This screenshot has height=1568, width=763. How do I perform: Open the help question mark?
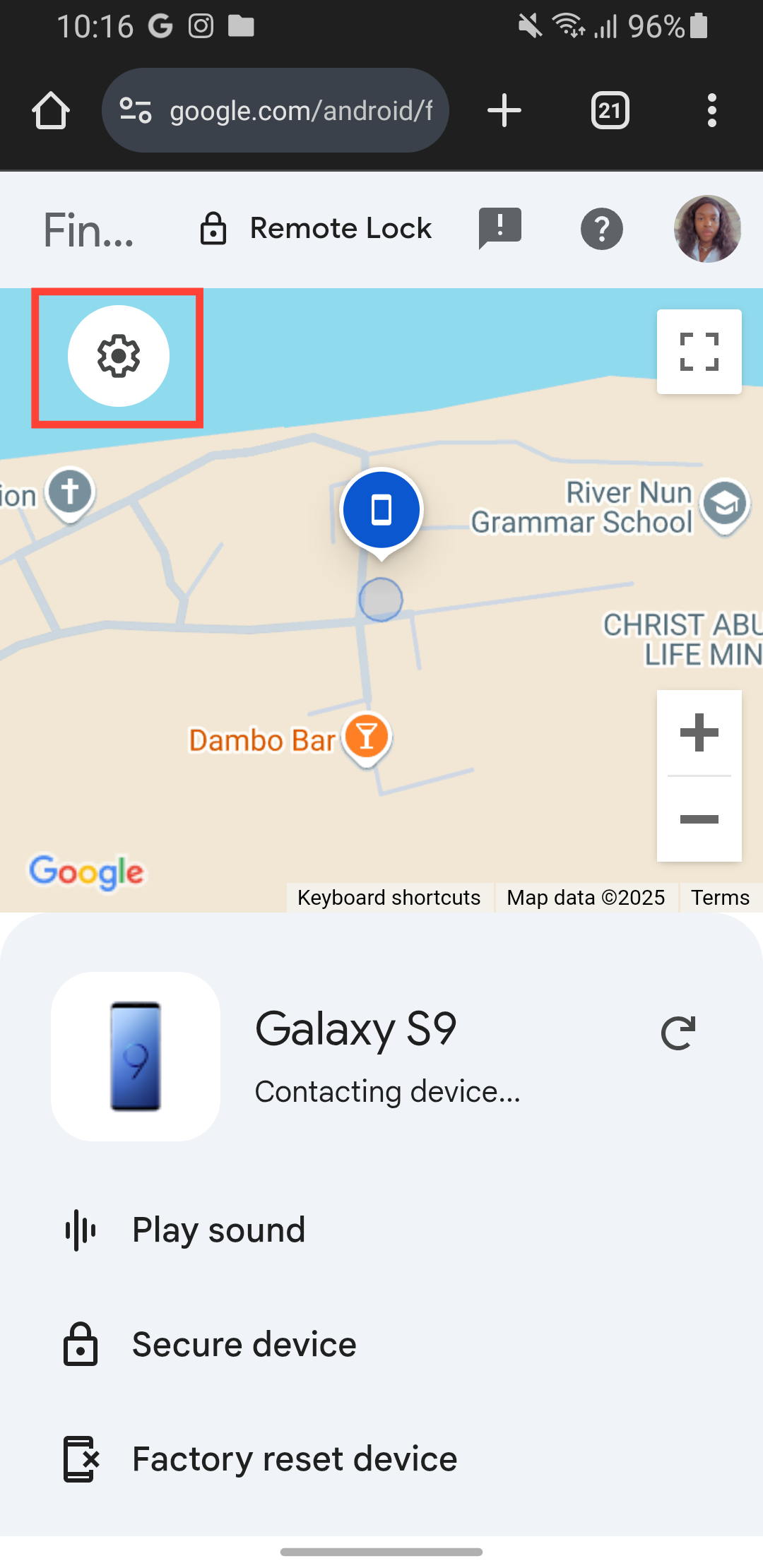point(601,229)
